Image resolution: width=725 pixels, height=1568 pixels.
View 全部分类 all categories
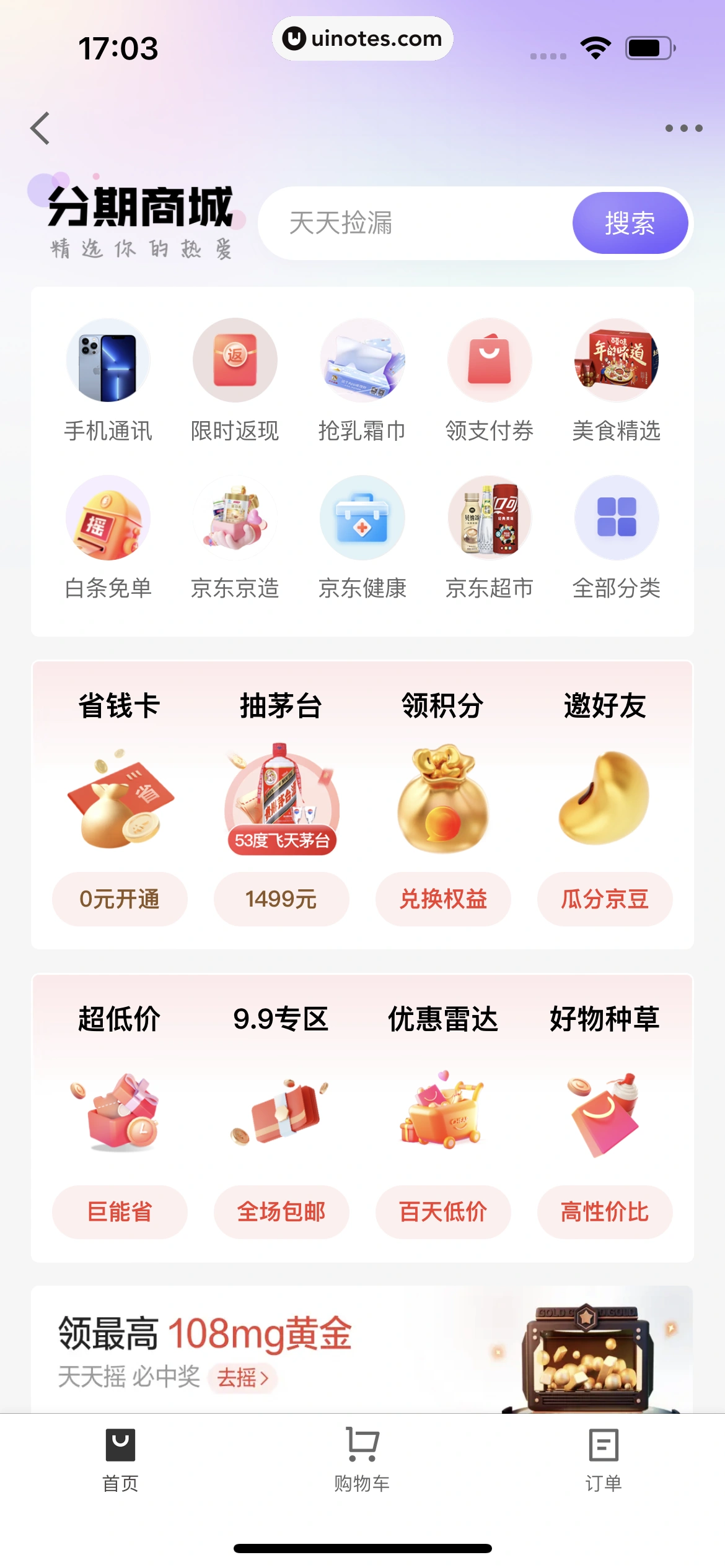click(617, 537)
